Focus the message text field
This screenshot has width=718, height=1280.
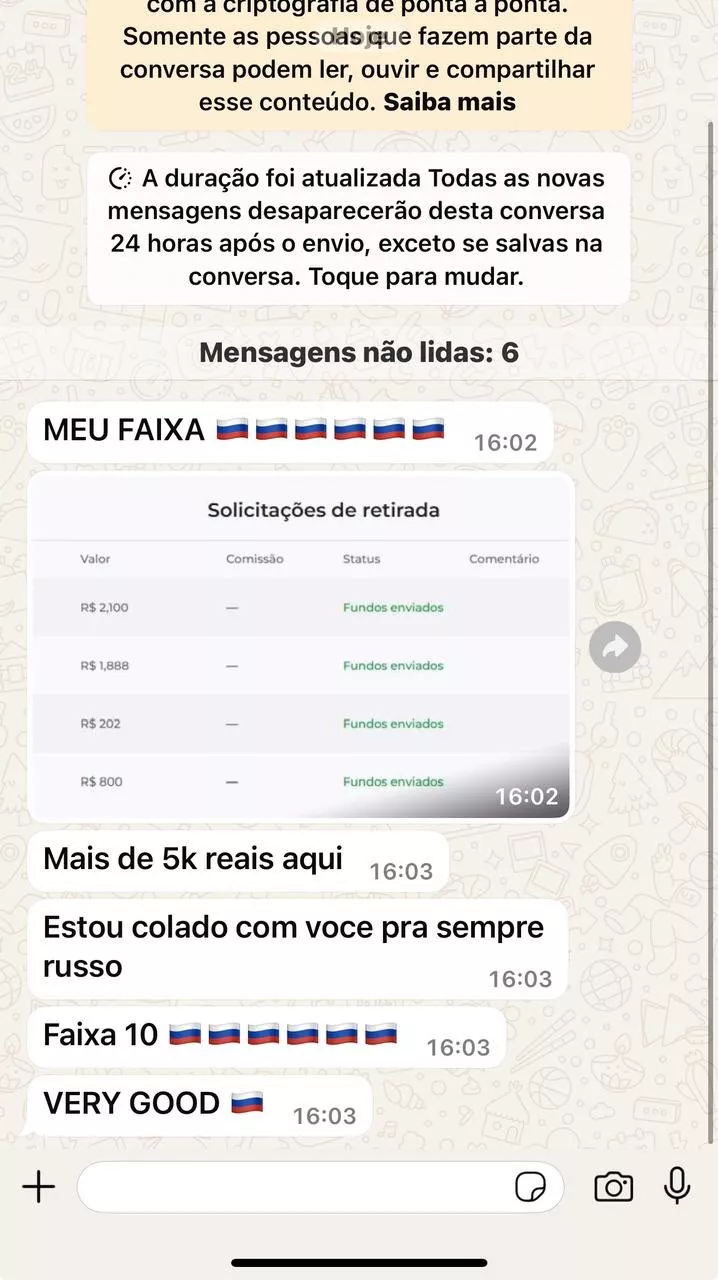290,1187
